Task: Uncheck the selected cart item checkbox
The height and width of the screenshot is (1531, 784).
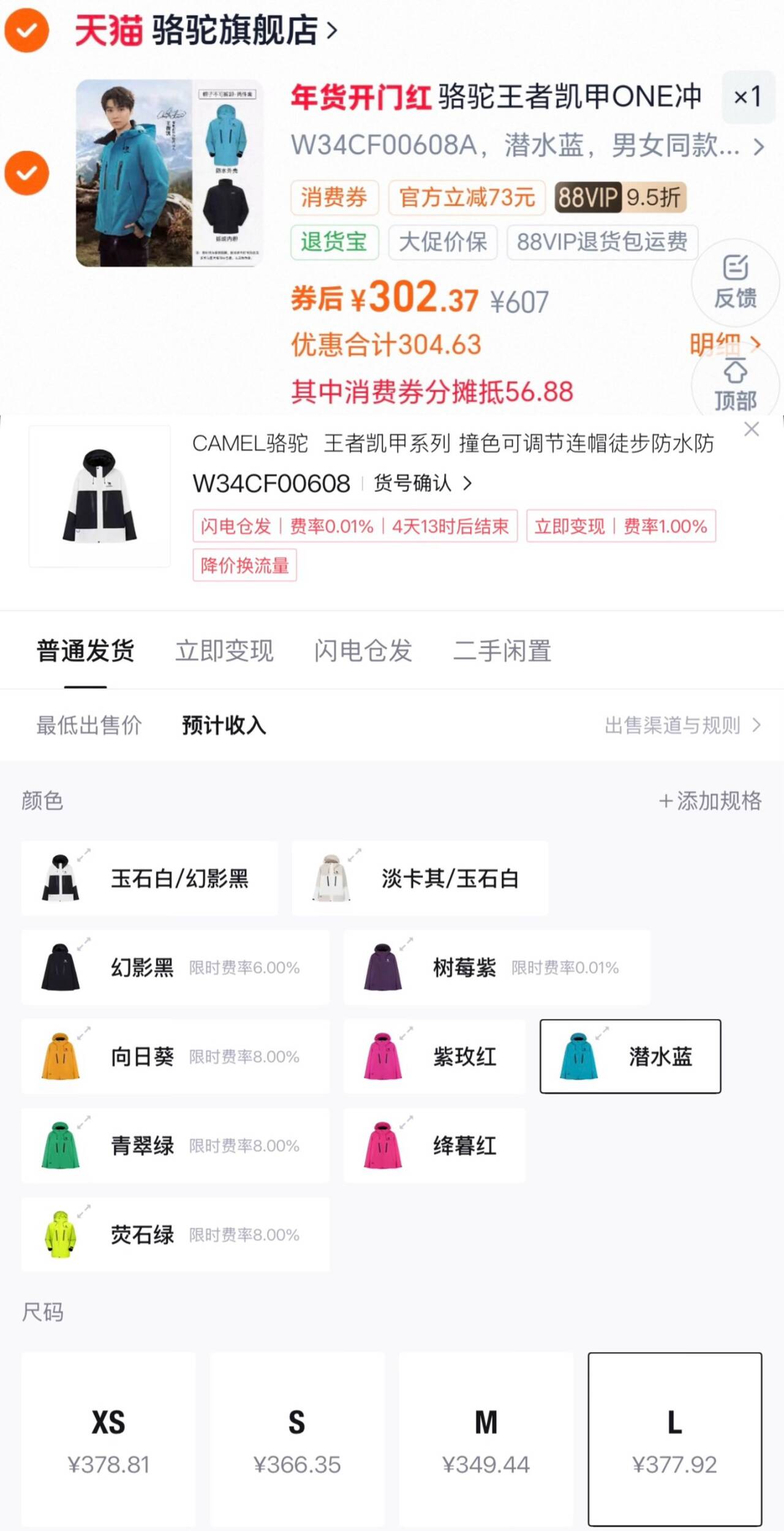Action: 27,173
